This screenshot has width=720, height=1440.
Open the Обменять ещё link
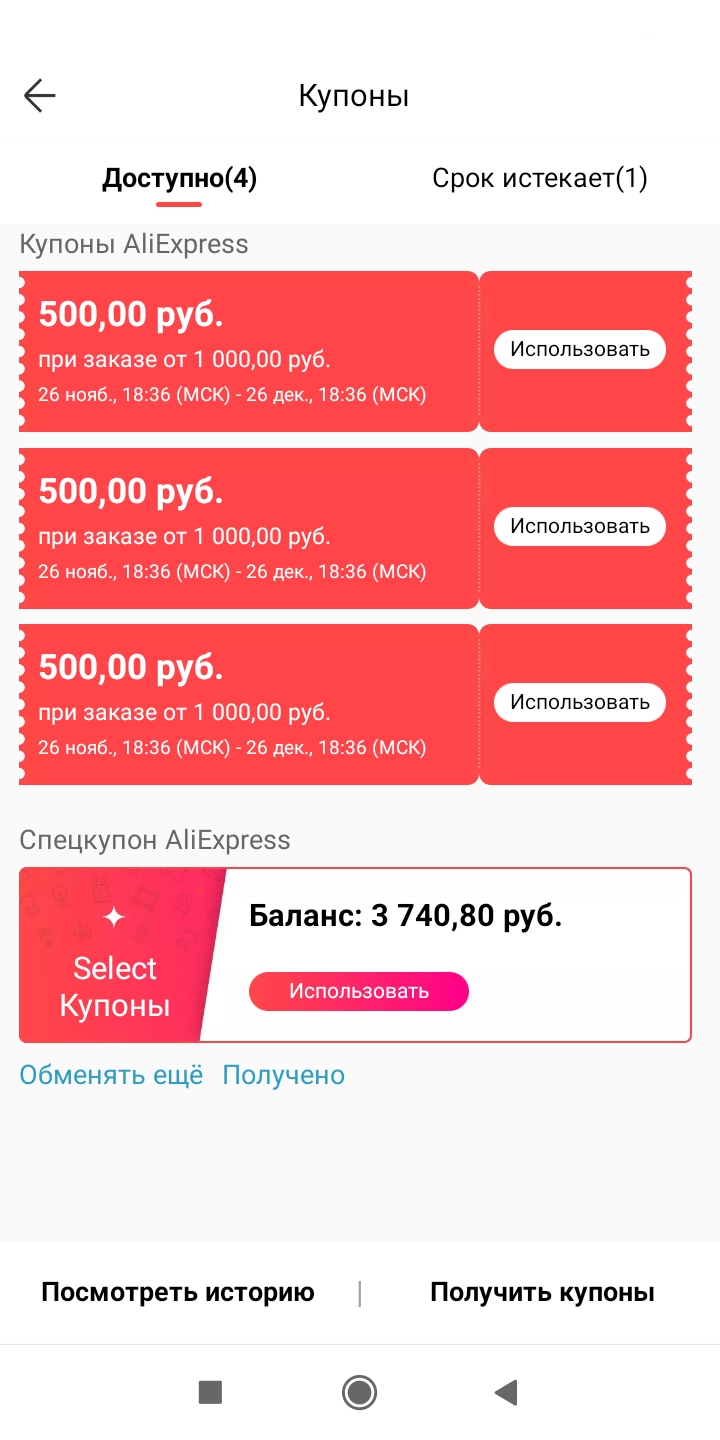[111, 1075]
